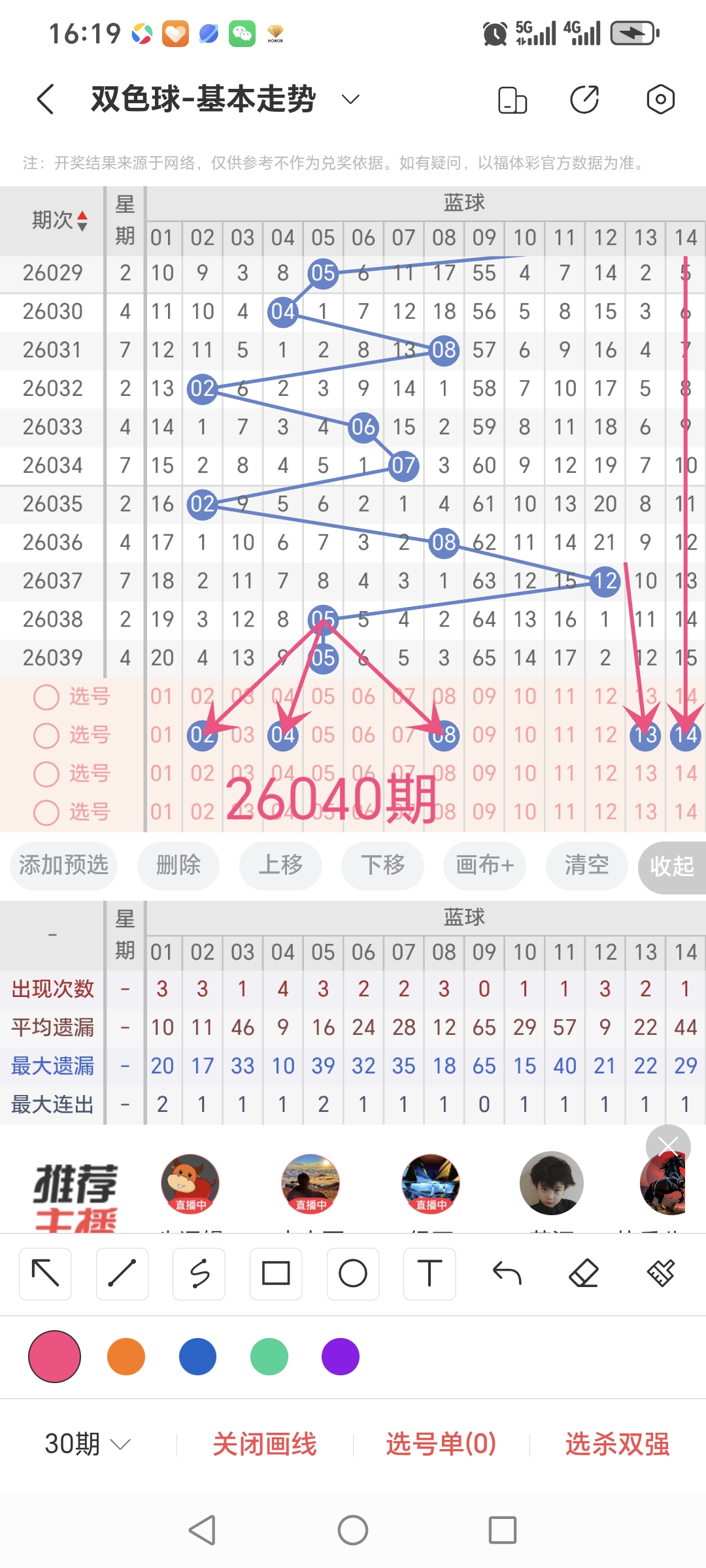
Task: Collapse the panel with 收起 button
Action: click(x=671, y=866)
